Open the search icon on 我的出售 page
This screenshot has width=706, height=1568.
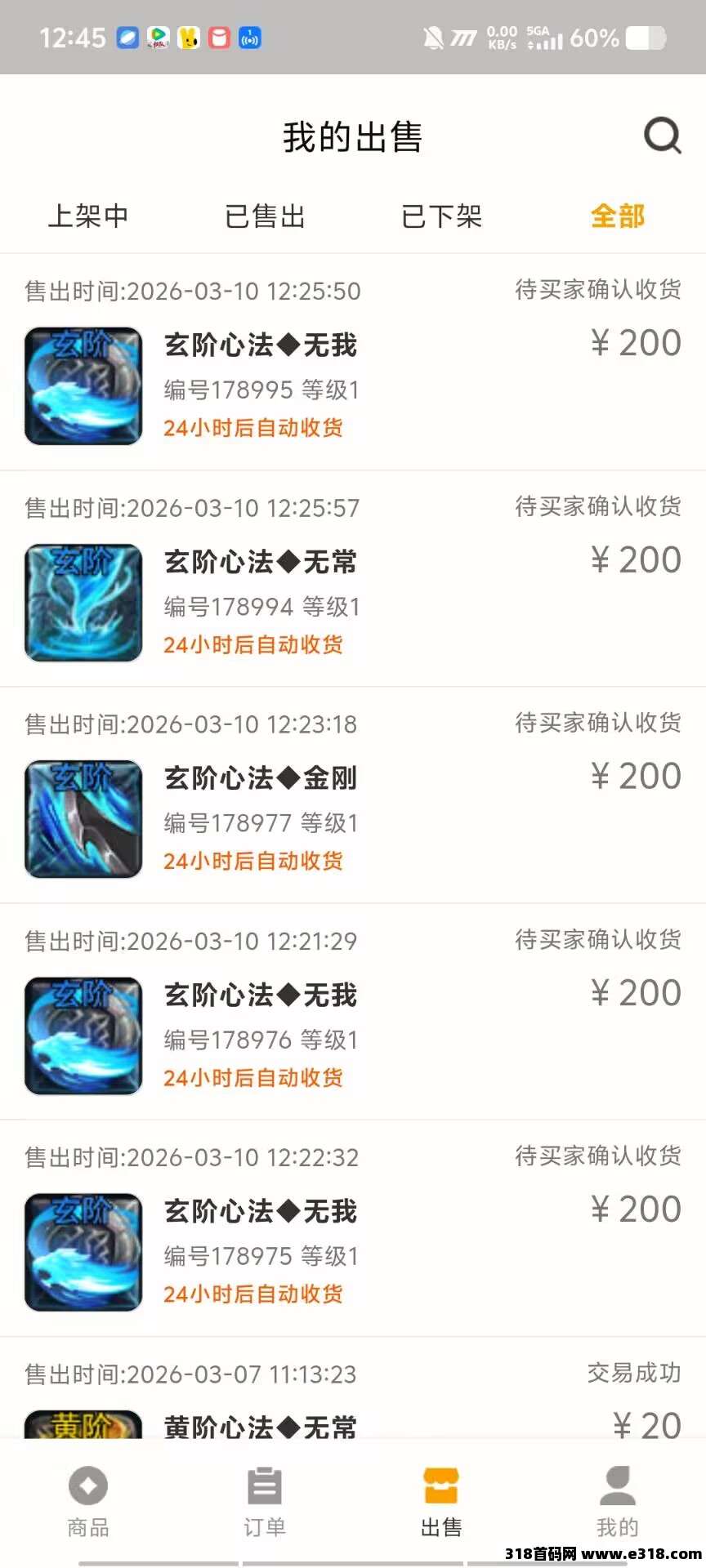click(x=663, y=136)
